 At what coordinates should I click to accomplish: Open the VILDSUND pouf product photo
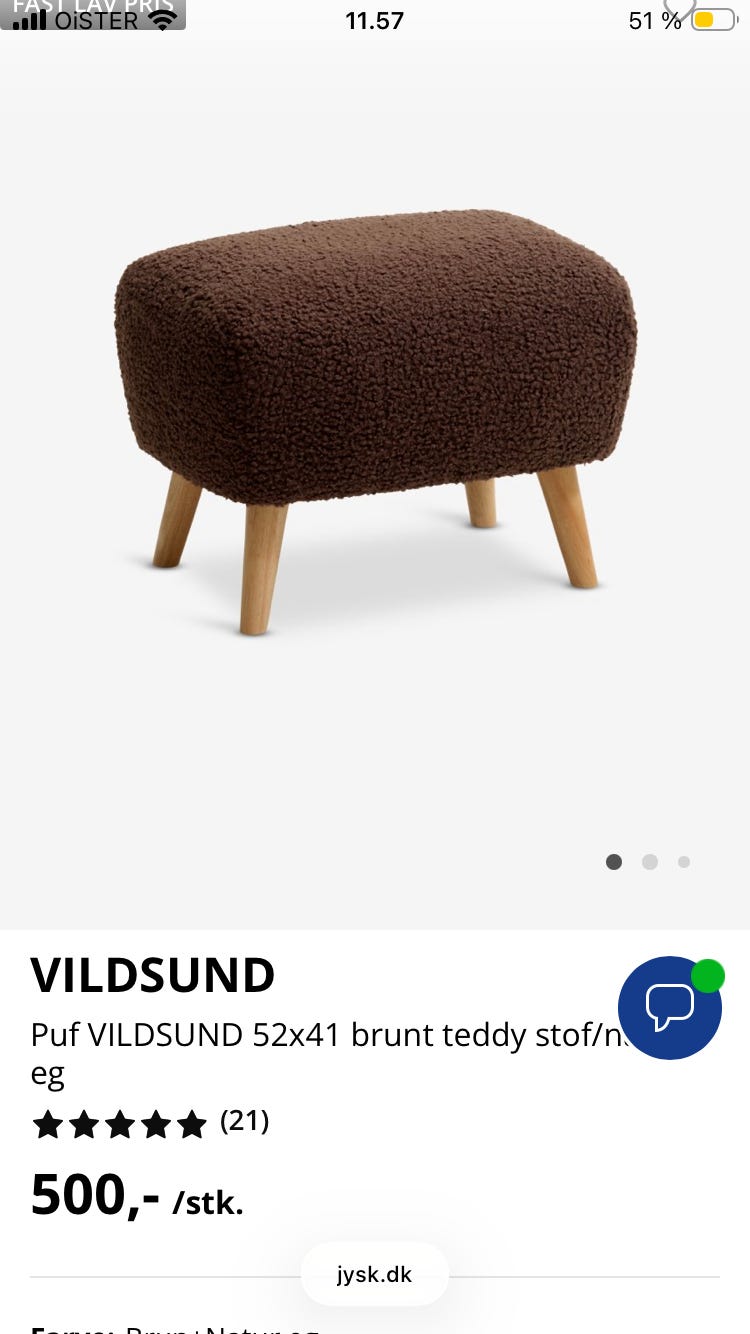click(375, 420)
